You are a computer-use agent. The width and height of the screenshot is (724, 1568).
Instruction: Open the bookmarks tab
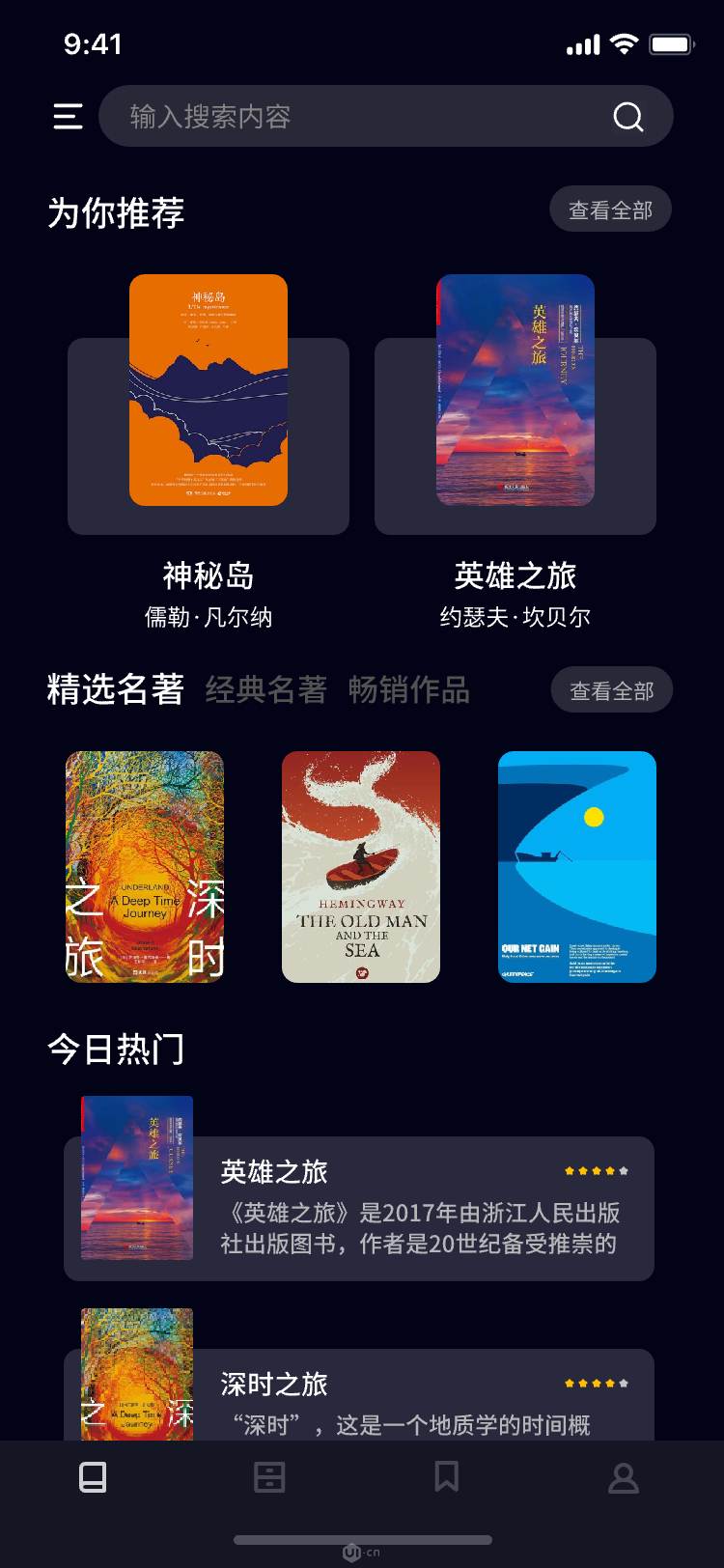pyautogui.click(x=447, y=1476)
